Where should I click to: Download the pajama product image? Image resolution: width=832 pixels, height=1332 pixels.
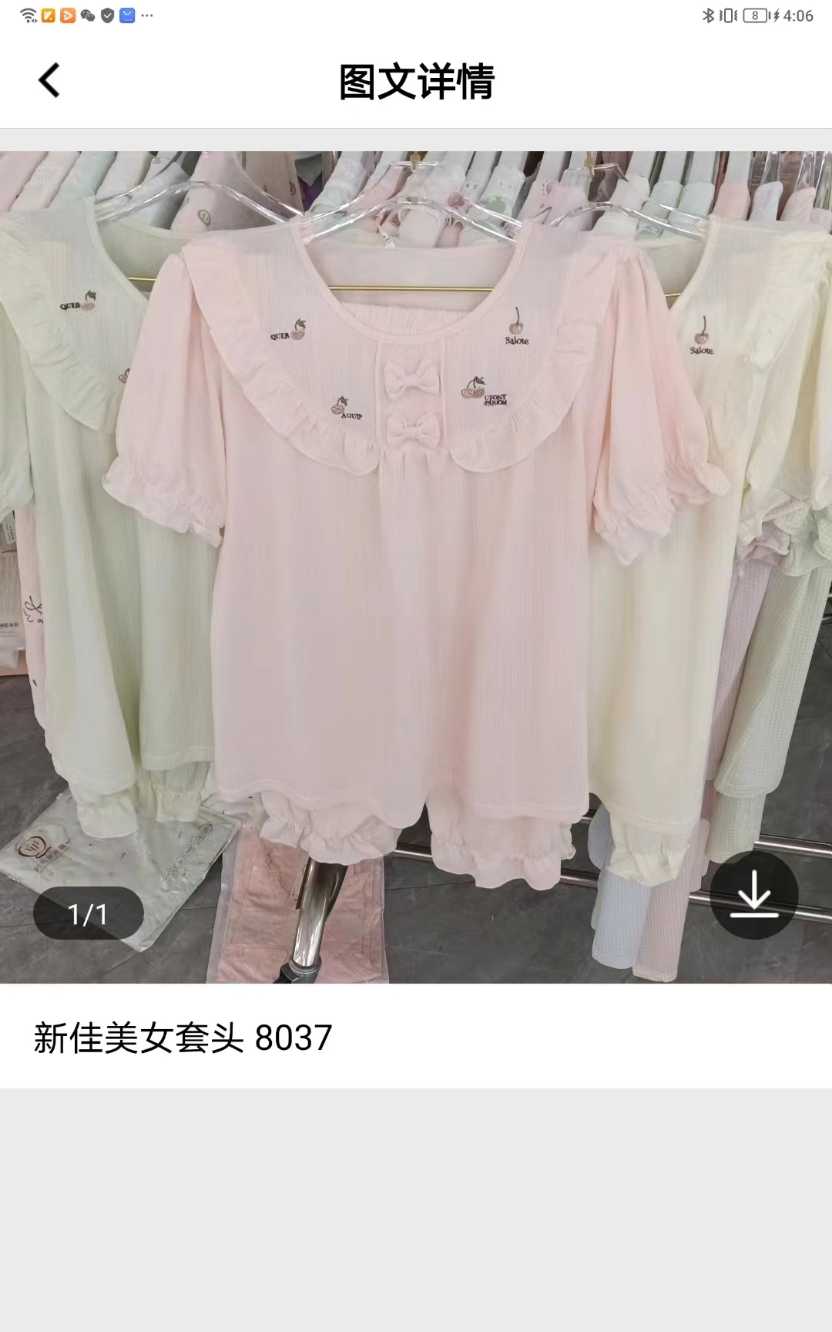point(753,895)
